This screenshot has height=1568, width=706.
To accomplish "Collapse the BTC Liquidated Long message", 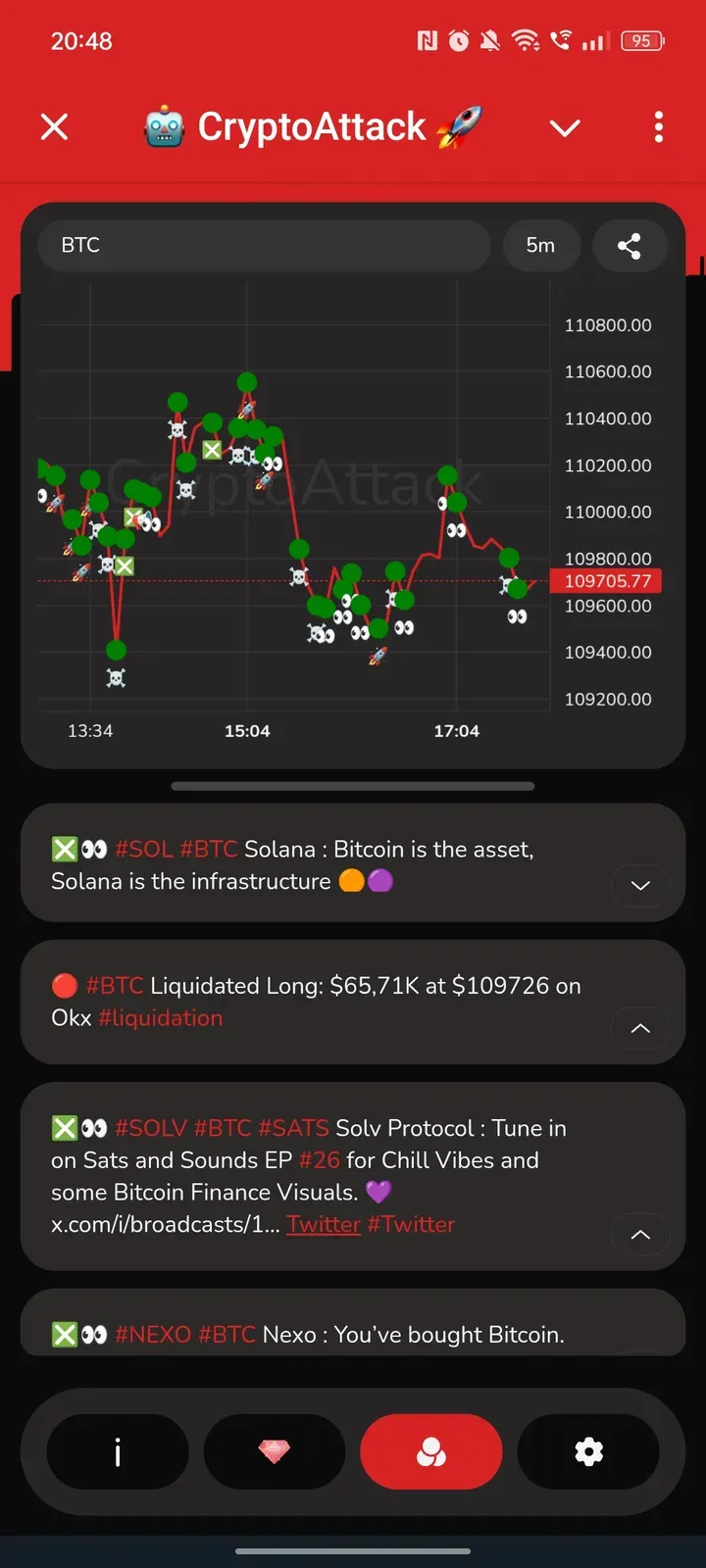I will coord(640,1029).
